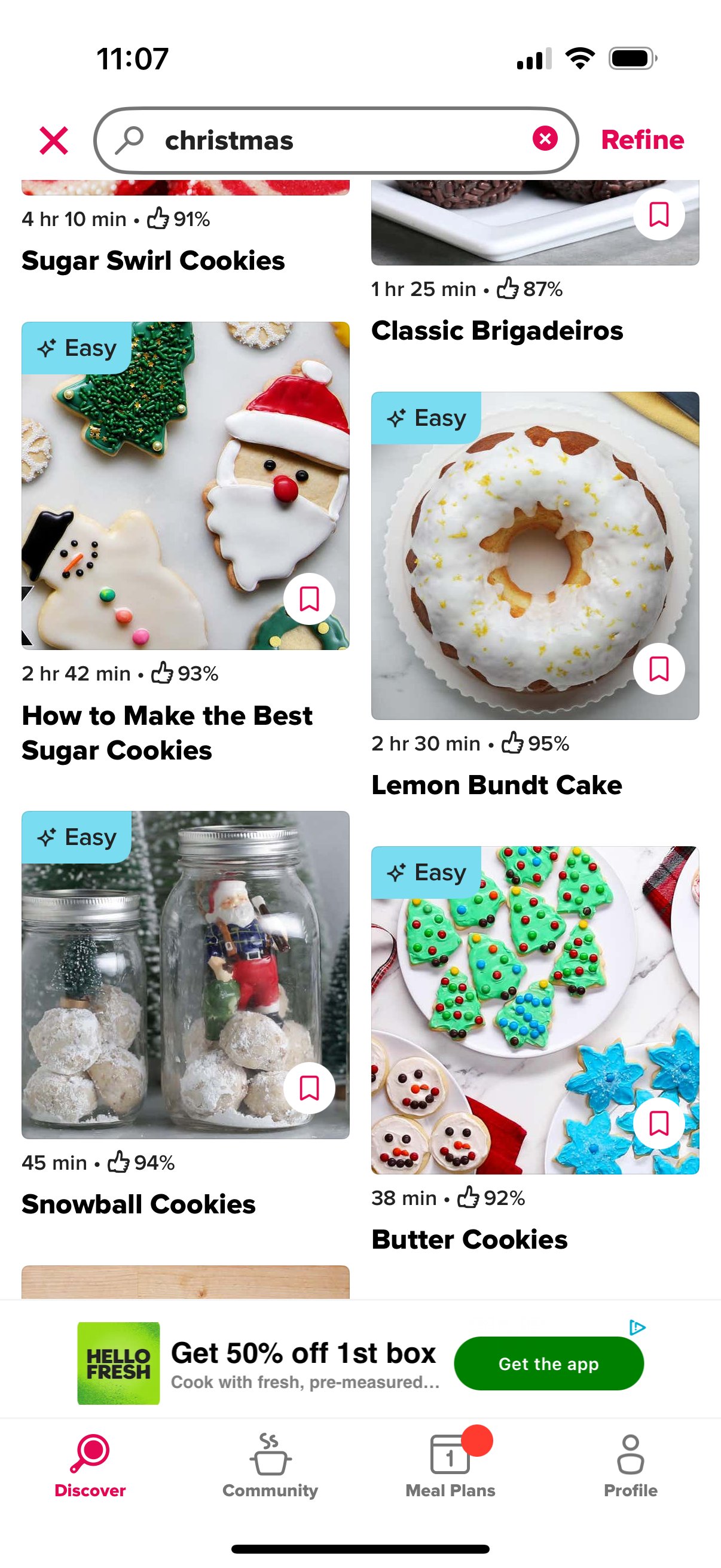721x1568 pixels.
Task: Bookmark the Classic Brigadeiros recipe
Action: 658,215
